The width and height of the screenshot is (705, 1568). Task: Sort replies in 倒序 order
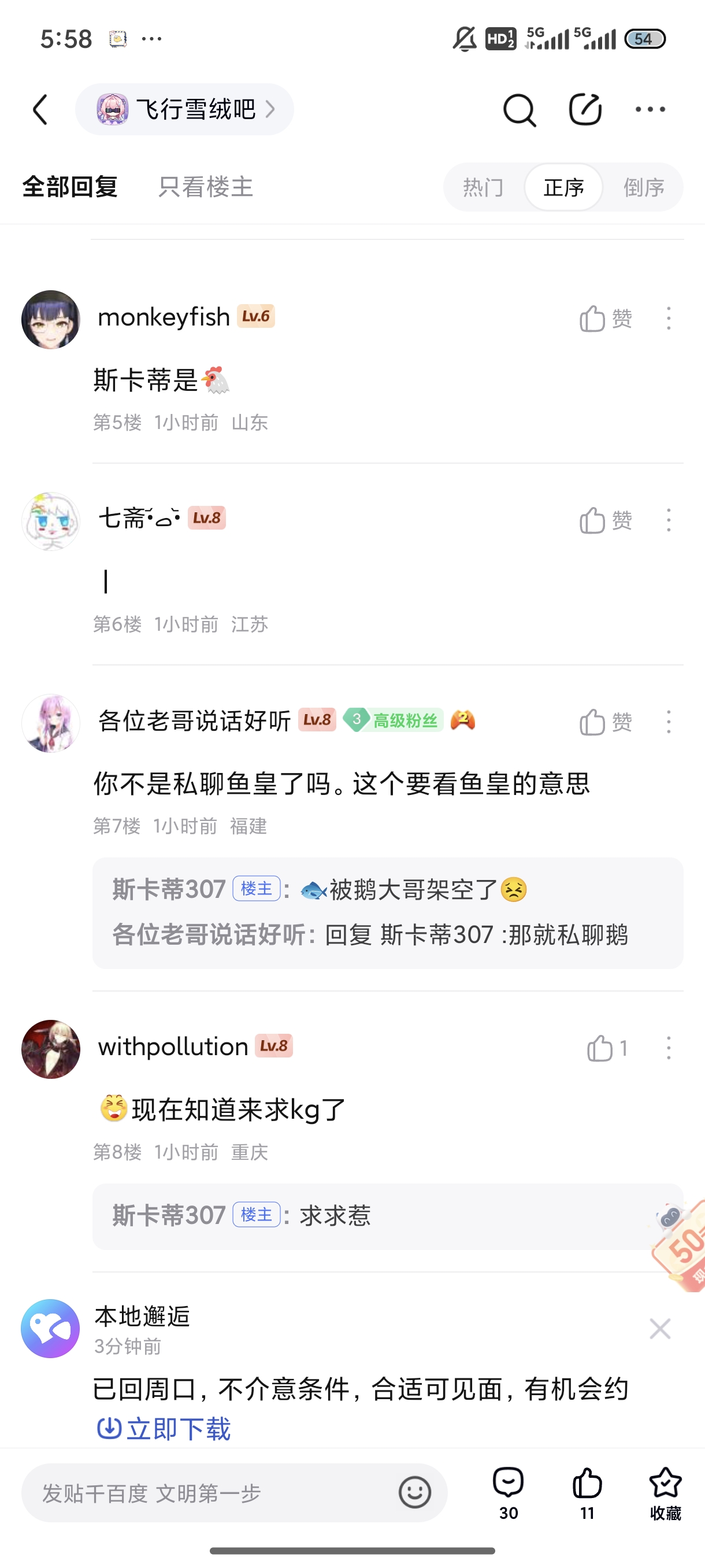click(643, 187)
